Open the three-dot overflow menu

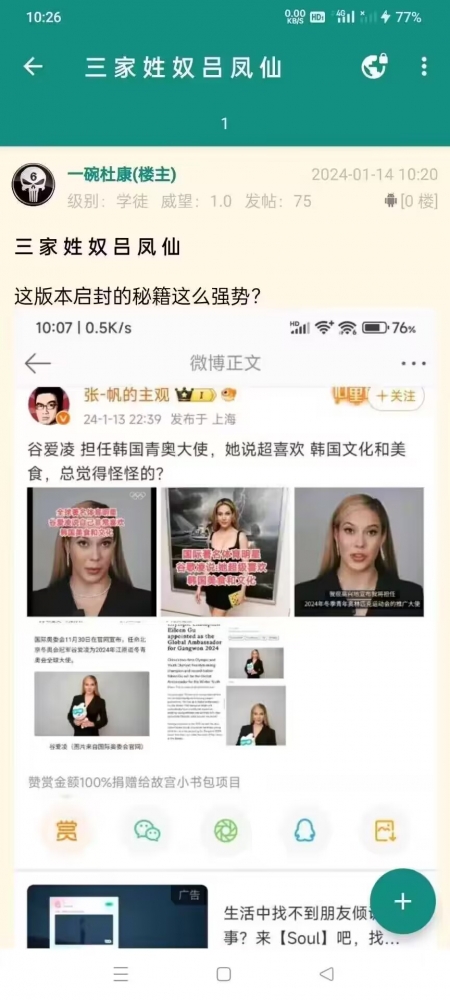pos(424,66)
